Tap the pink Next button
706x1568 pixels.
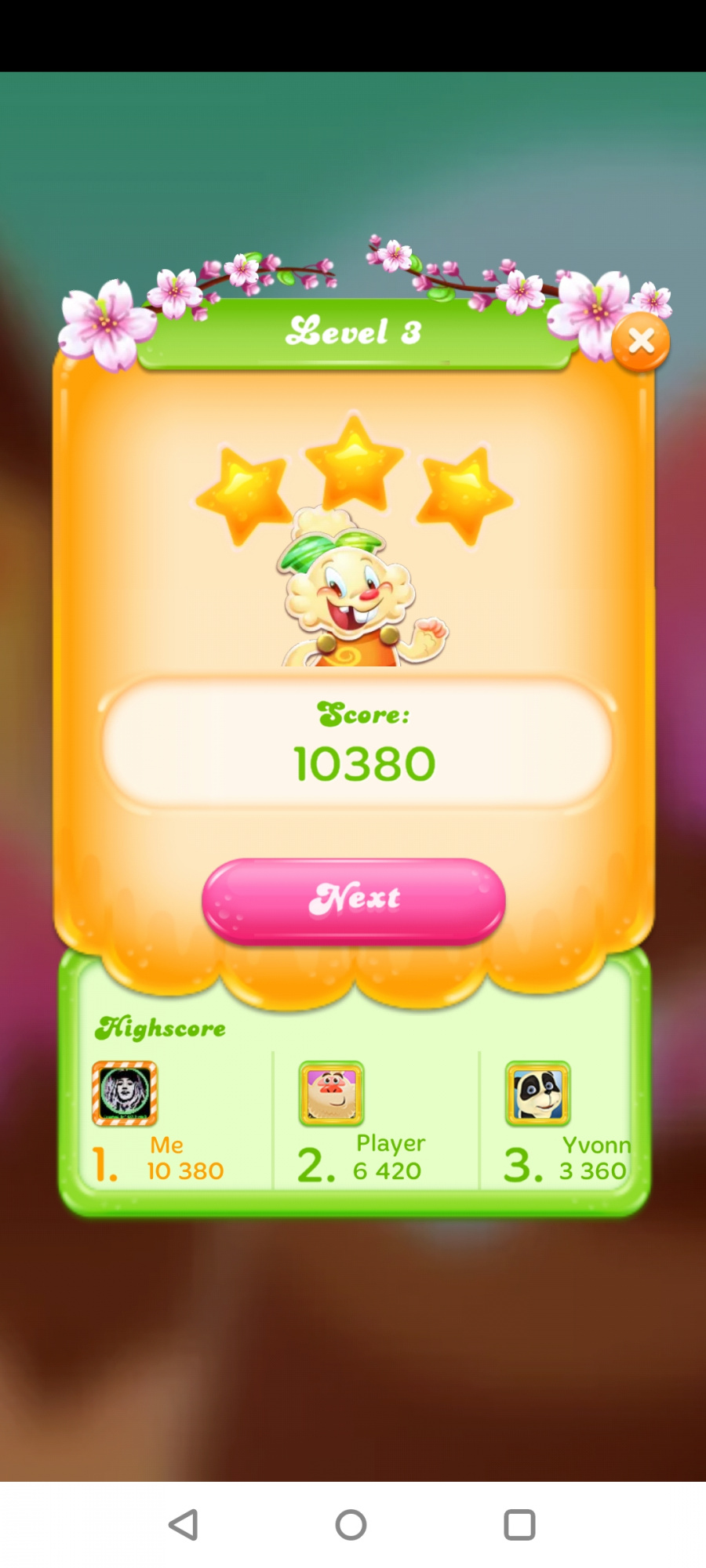tap(354, 900)
